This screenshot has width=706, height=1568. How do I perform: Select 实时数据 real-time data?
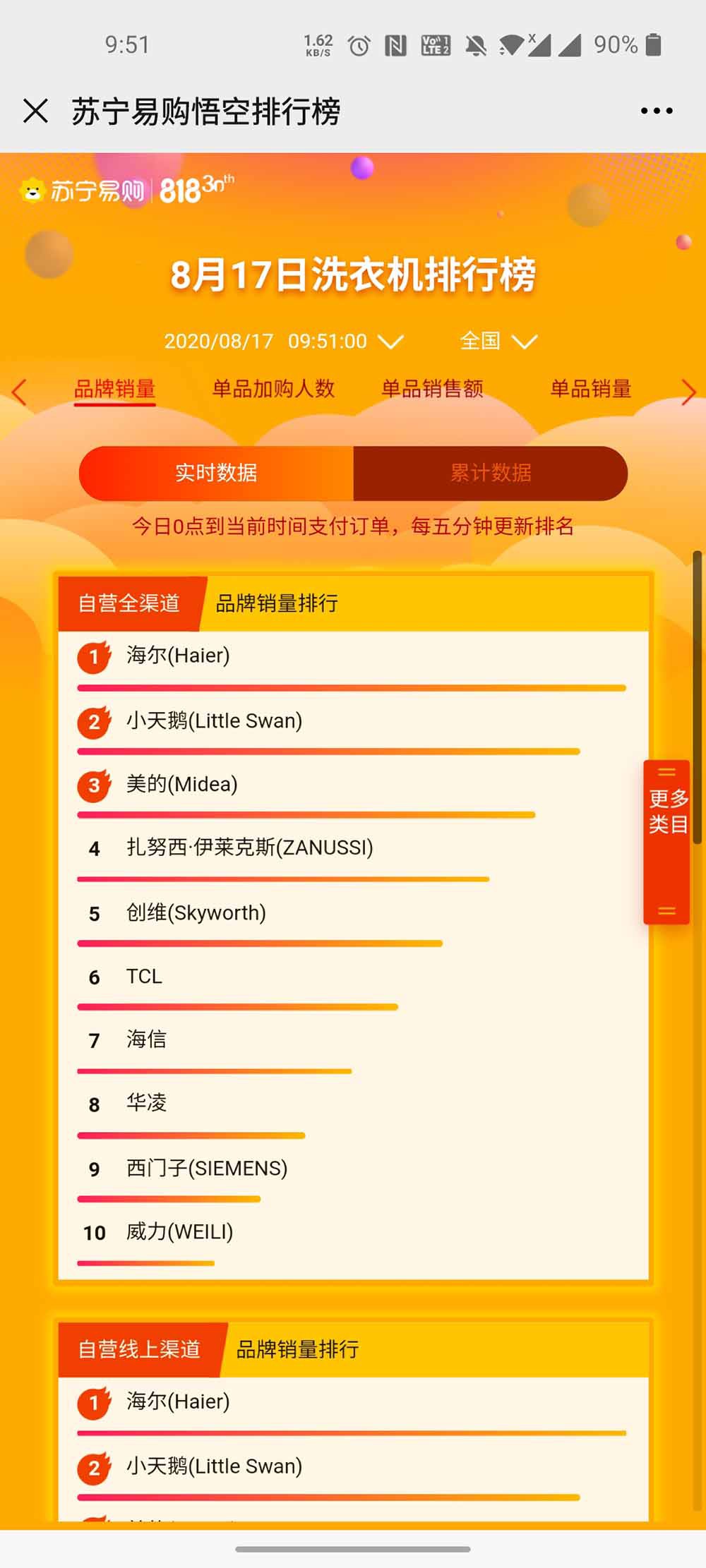point(216,473)
